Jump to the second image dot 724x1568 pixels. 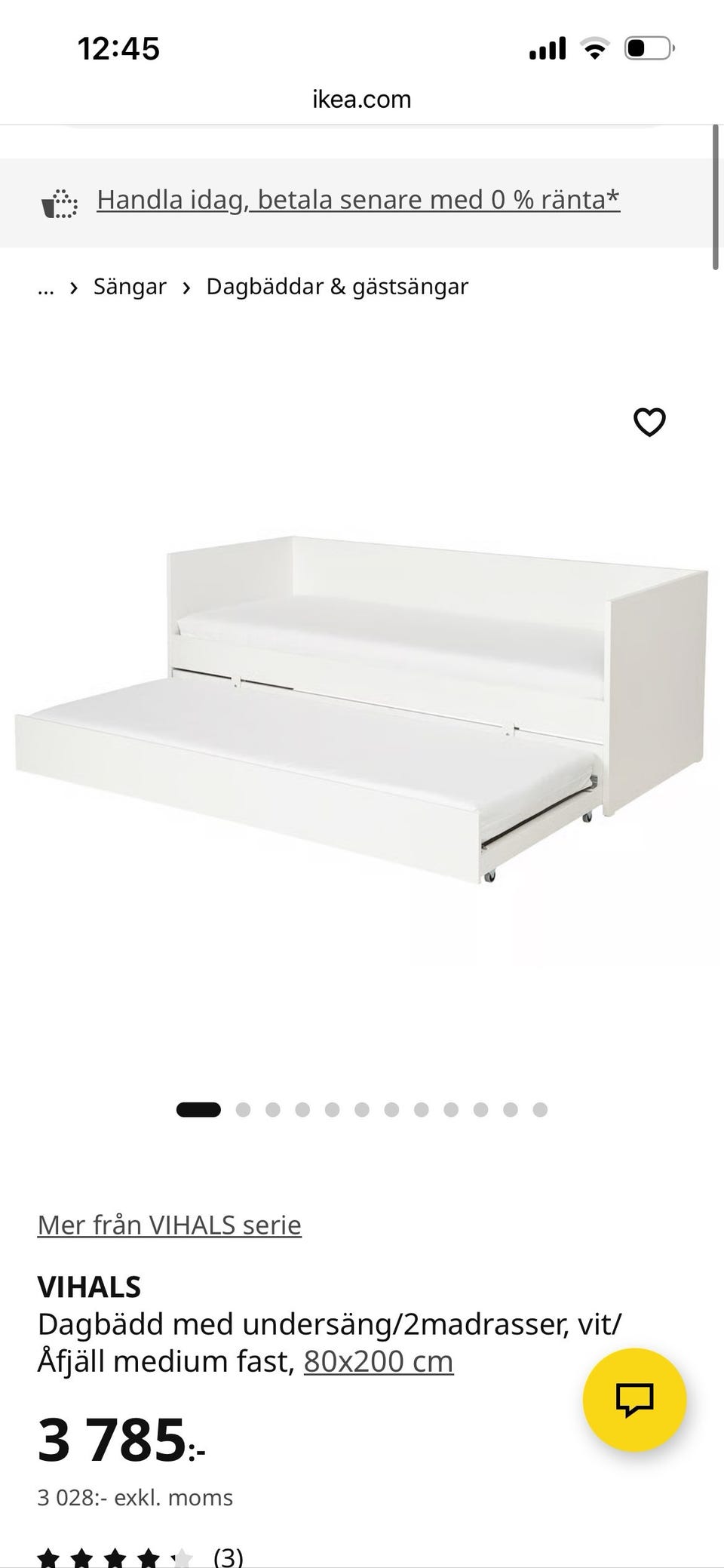point(243,1110)
